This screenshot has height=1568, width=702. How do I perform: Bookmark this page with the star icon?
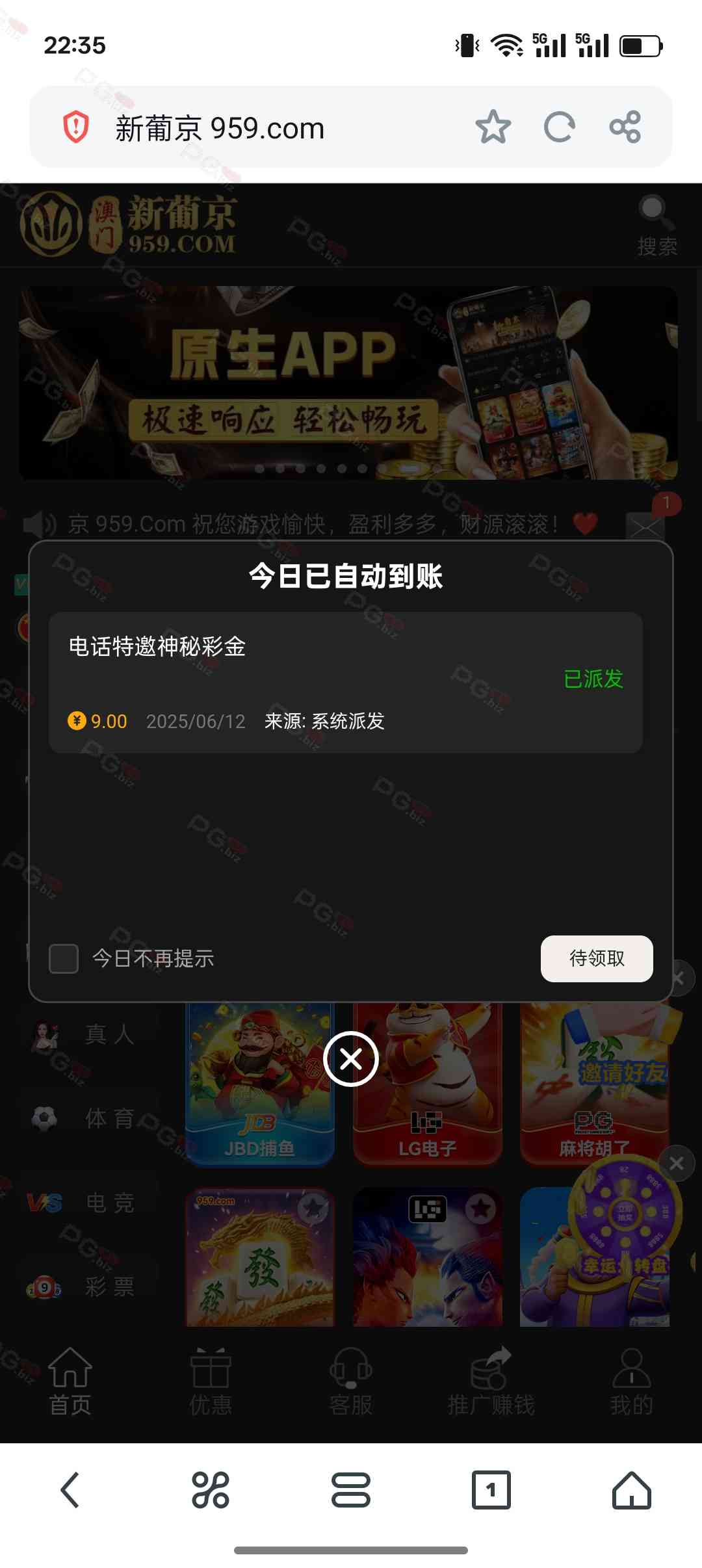[x=493, y=127]
